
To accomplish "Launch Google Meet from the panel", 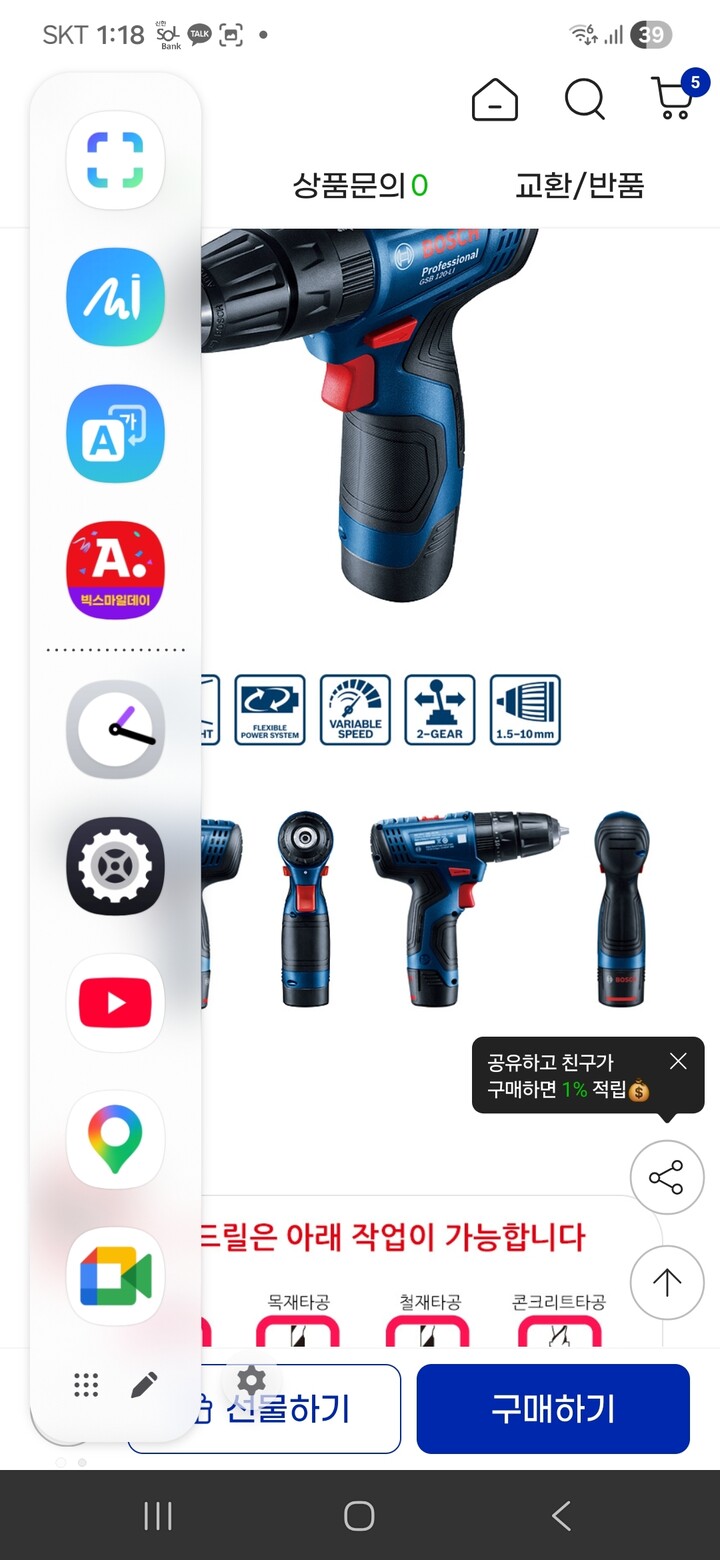I will (115, 1277).
